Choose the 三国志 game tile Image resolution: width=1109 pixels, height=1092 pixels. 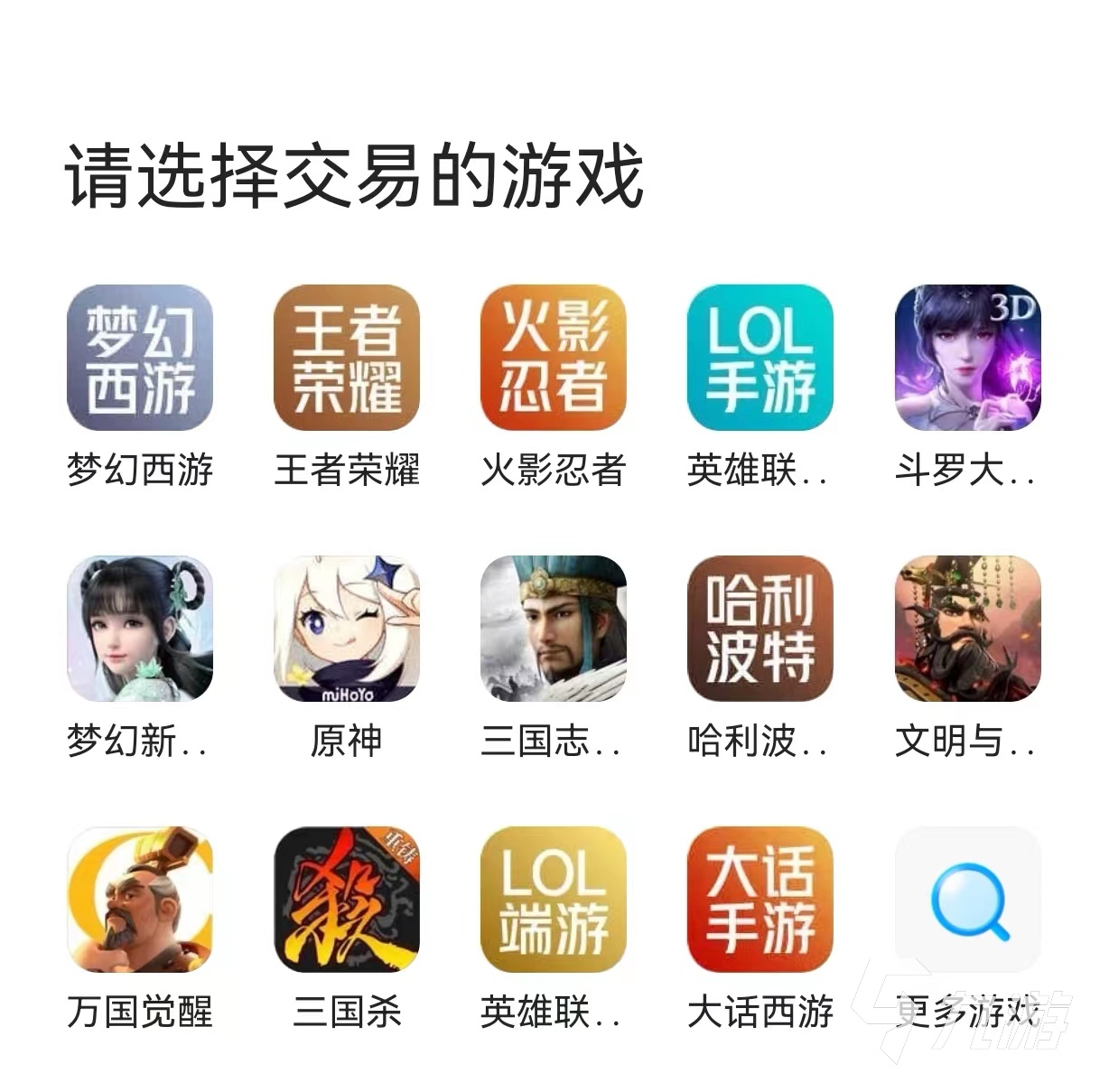click(553, 629)
